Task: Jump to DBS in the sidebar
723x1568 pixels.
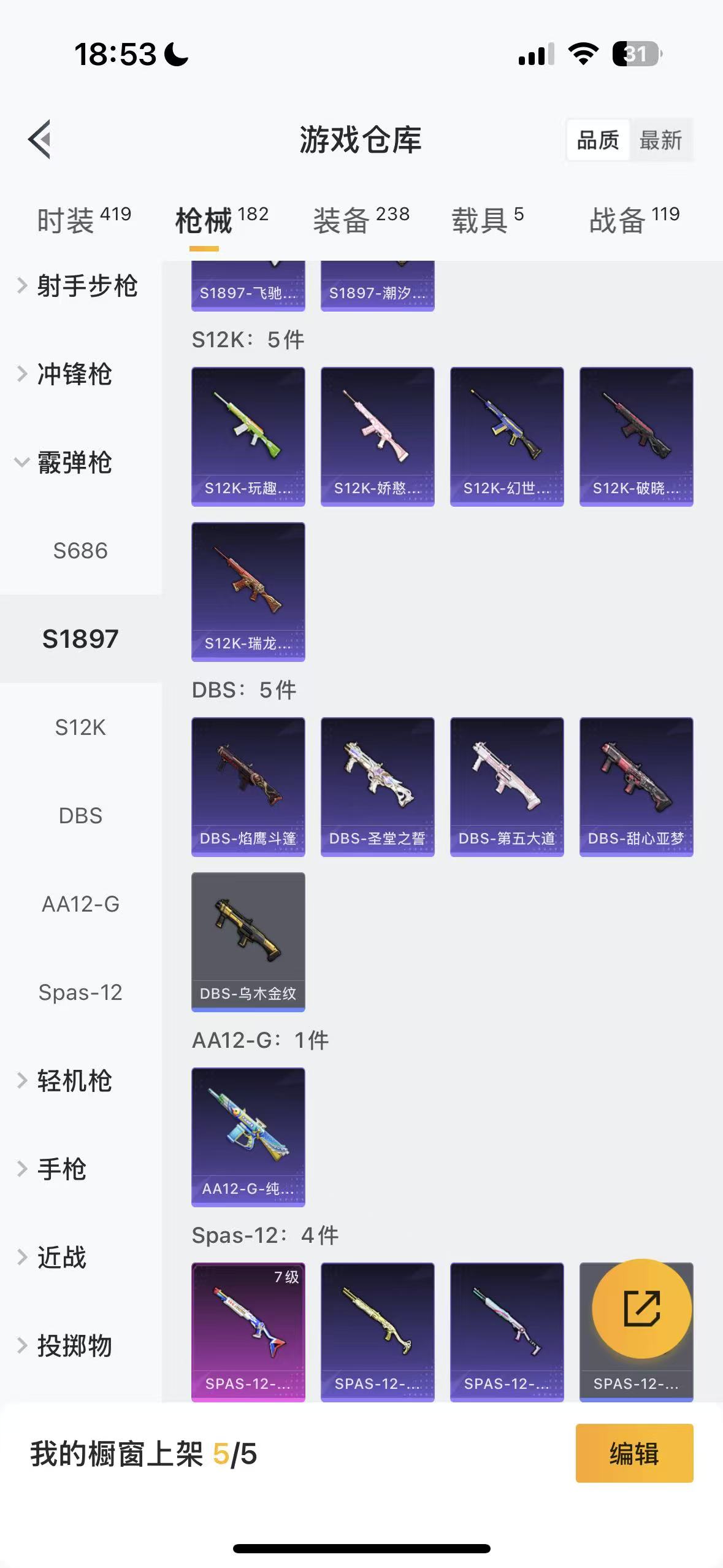Action: pyautogui.click(x=80, y=816)
